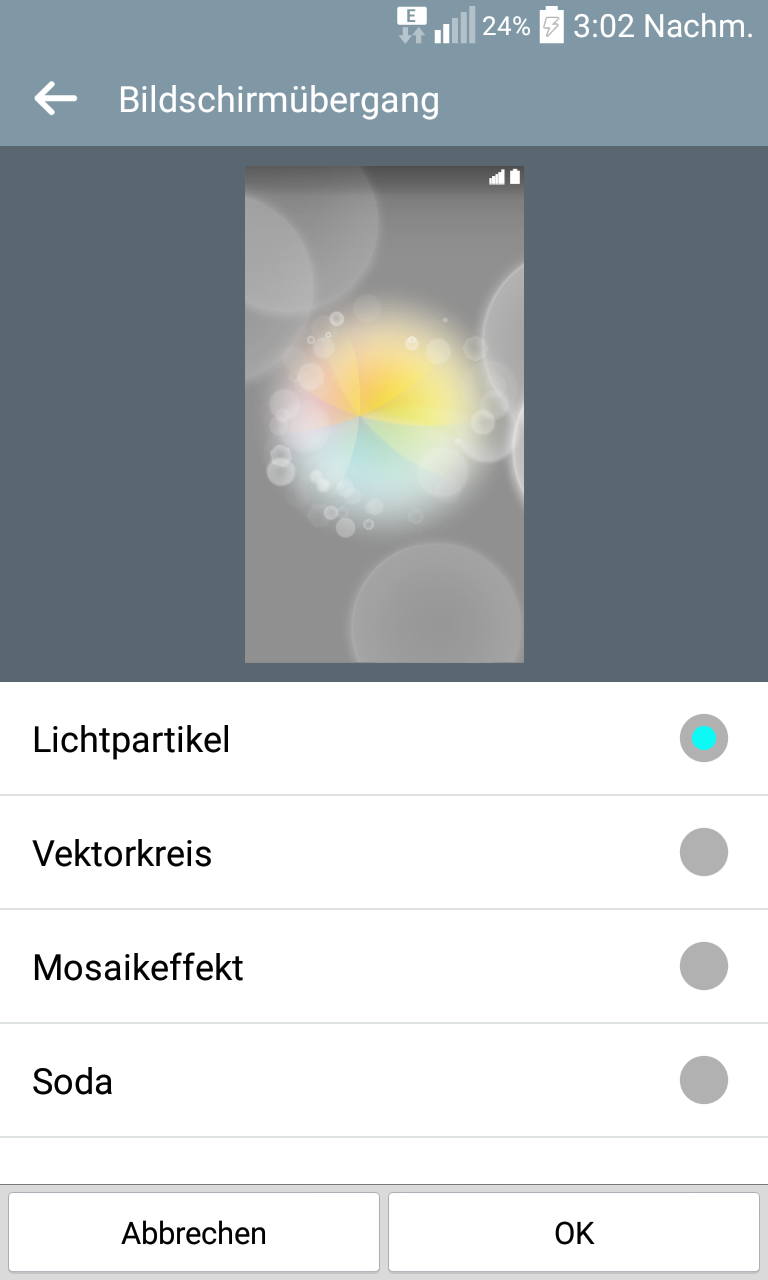Pick the Mosaikeffekt option
The height and width of the screenshot is (1280, 768).
click(x=703, y=967)
